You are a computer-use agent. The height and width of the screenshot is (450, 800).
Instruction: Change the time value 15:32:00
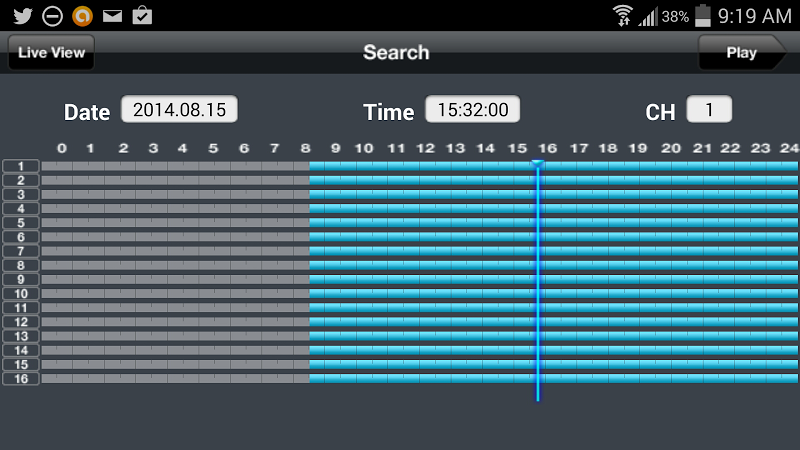point(472,110)
